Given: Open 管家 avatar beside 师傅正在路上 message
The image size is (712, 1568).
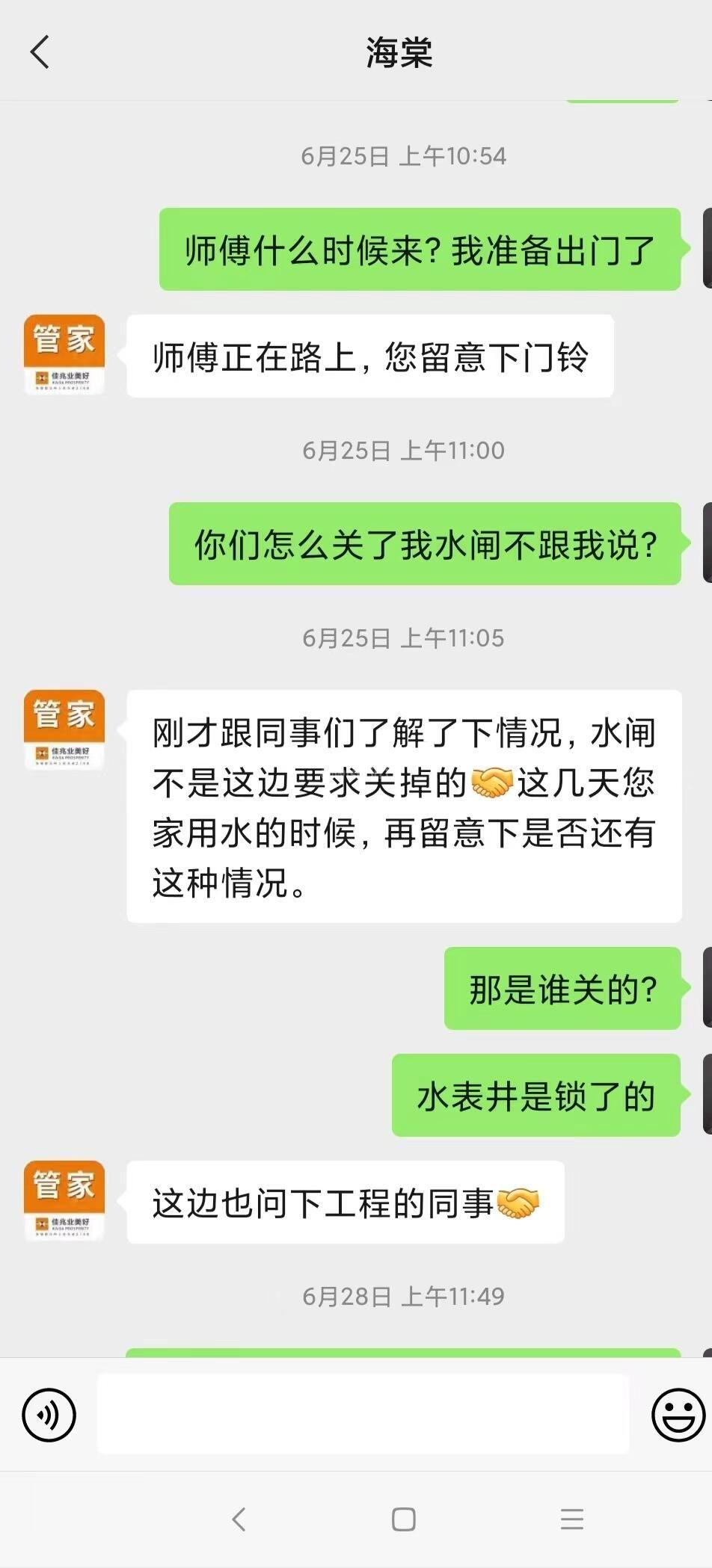Looking at the screenshot, I should point(64,355).
